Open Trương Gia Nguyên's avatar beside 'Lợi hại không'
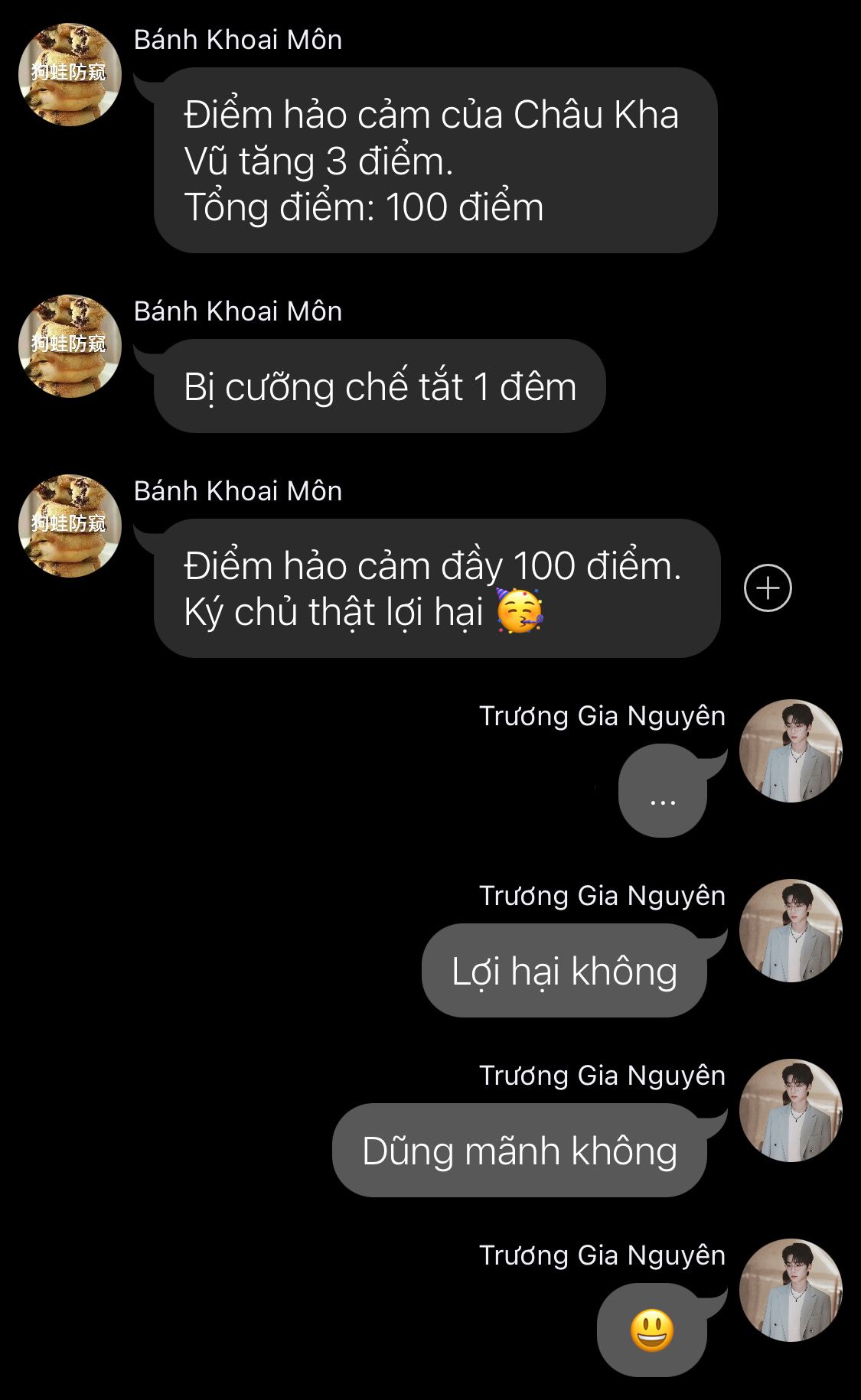Viewport: 861px width, 1400px height. pyautogui.click(x=791, y=930)
